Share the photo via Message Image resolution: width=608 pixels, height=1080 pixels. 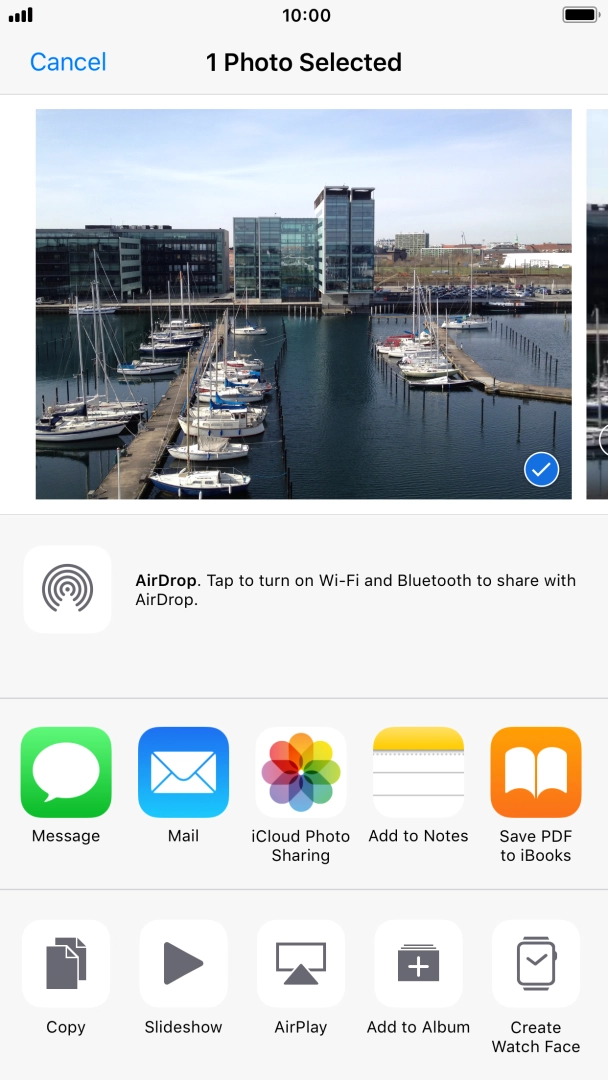(x=66, y=773)
